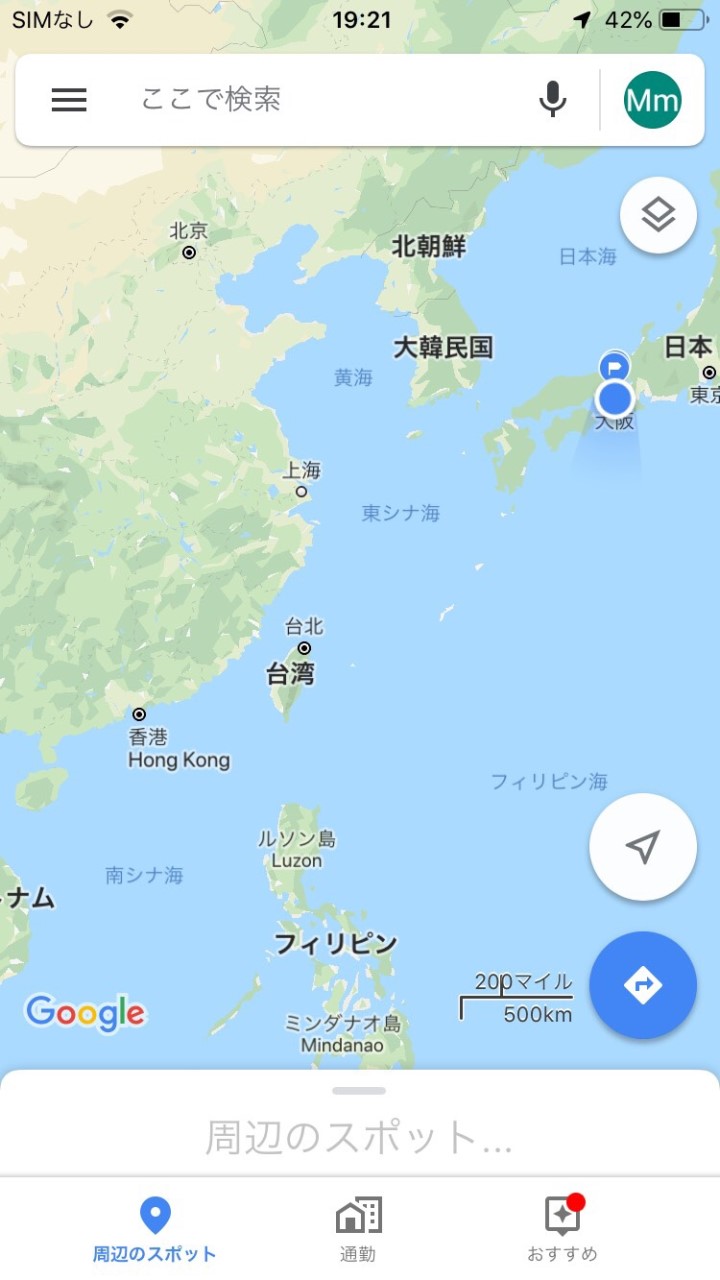Tap the 香港 Hong Kong marker
The height and width of the screenshot is (1280, 720).
point(139,714)
